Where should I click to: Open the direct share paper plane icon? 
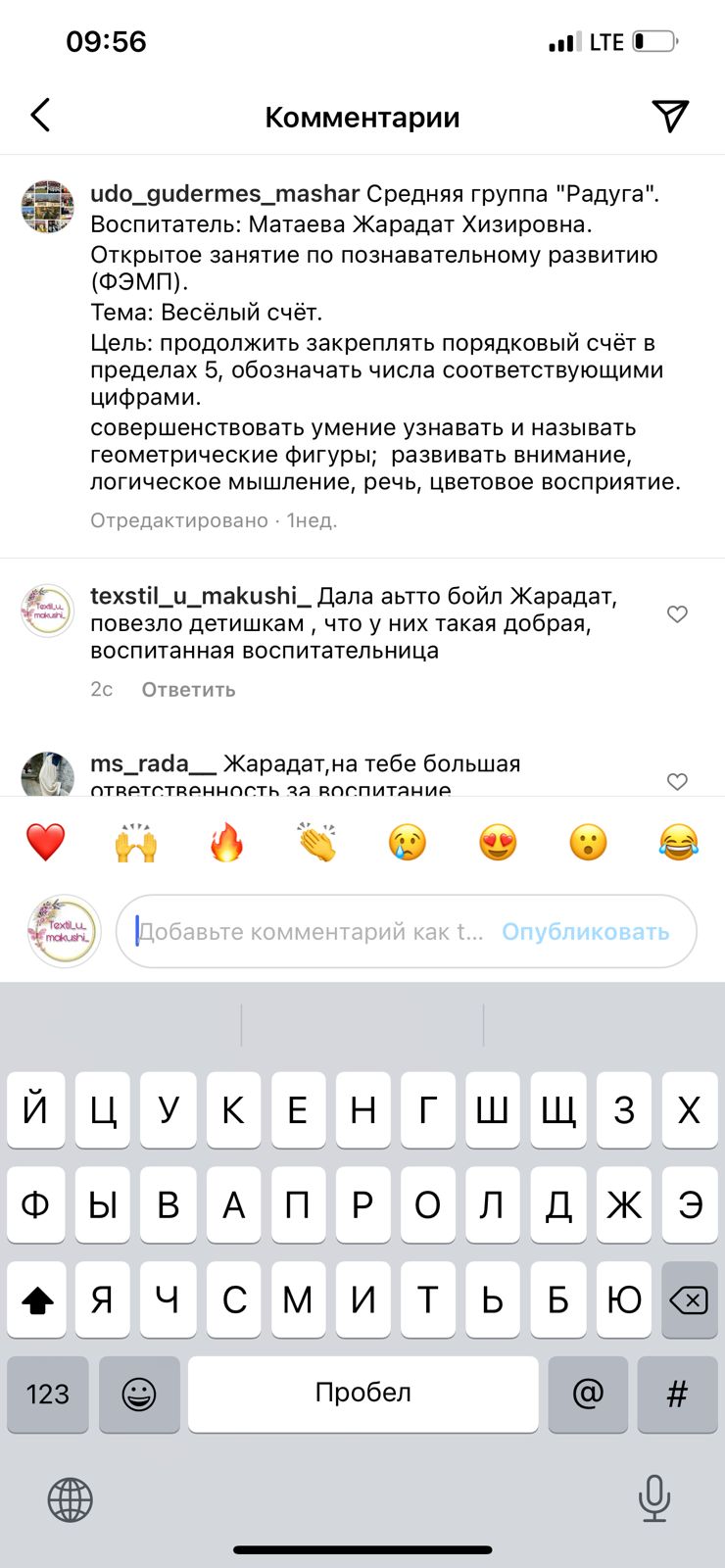tap(670, 116)
